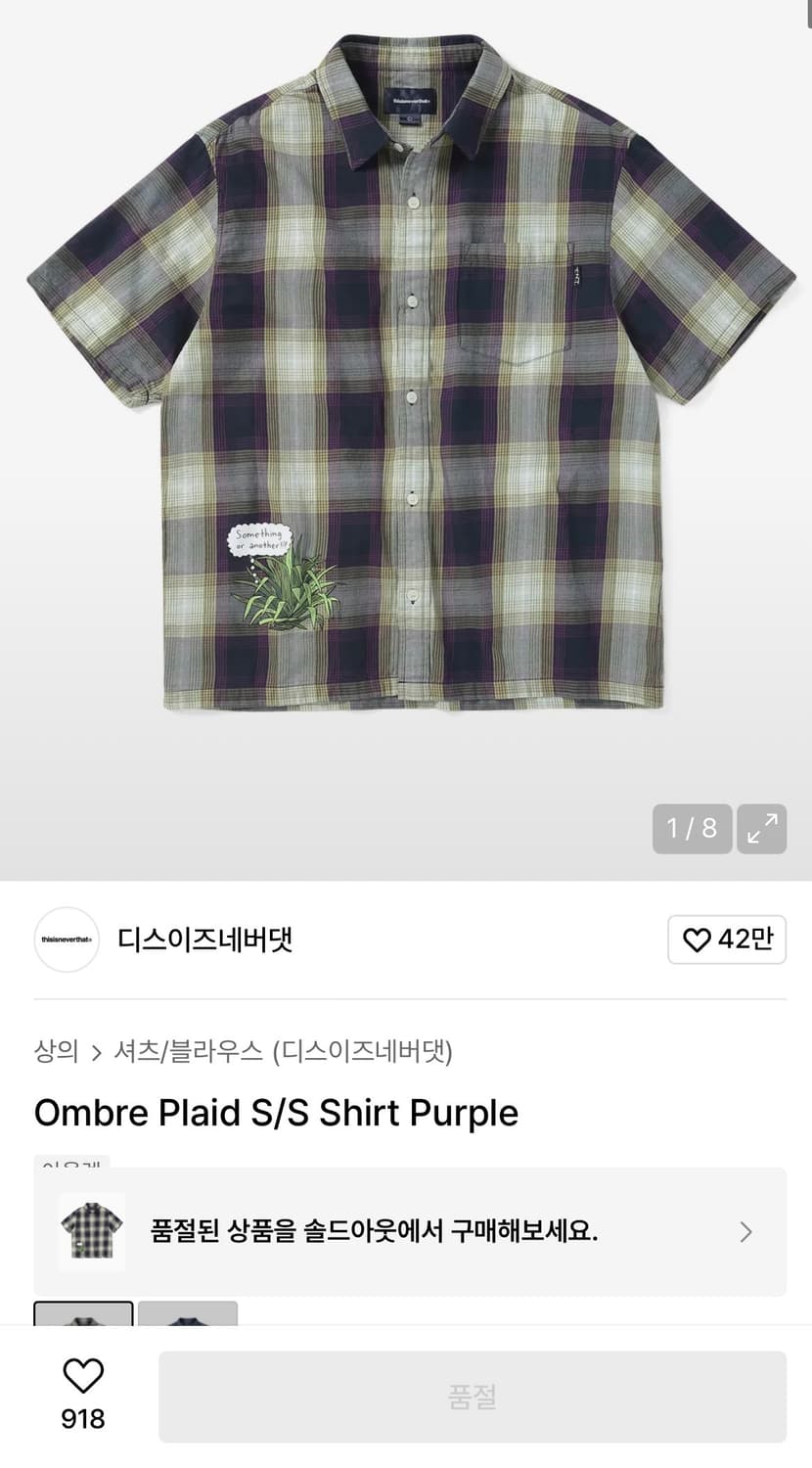The width and height of the screenshot is (812, 1468).
Task: Select the first purple color thumbnail
Action: 84,1313
